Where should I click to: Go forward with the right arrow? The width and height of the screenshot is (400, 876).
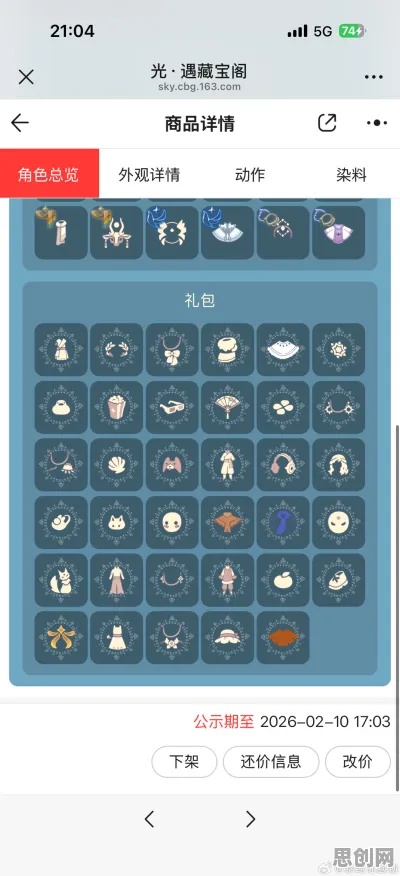tap(250, 819)
